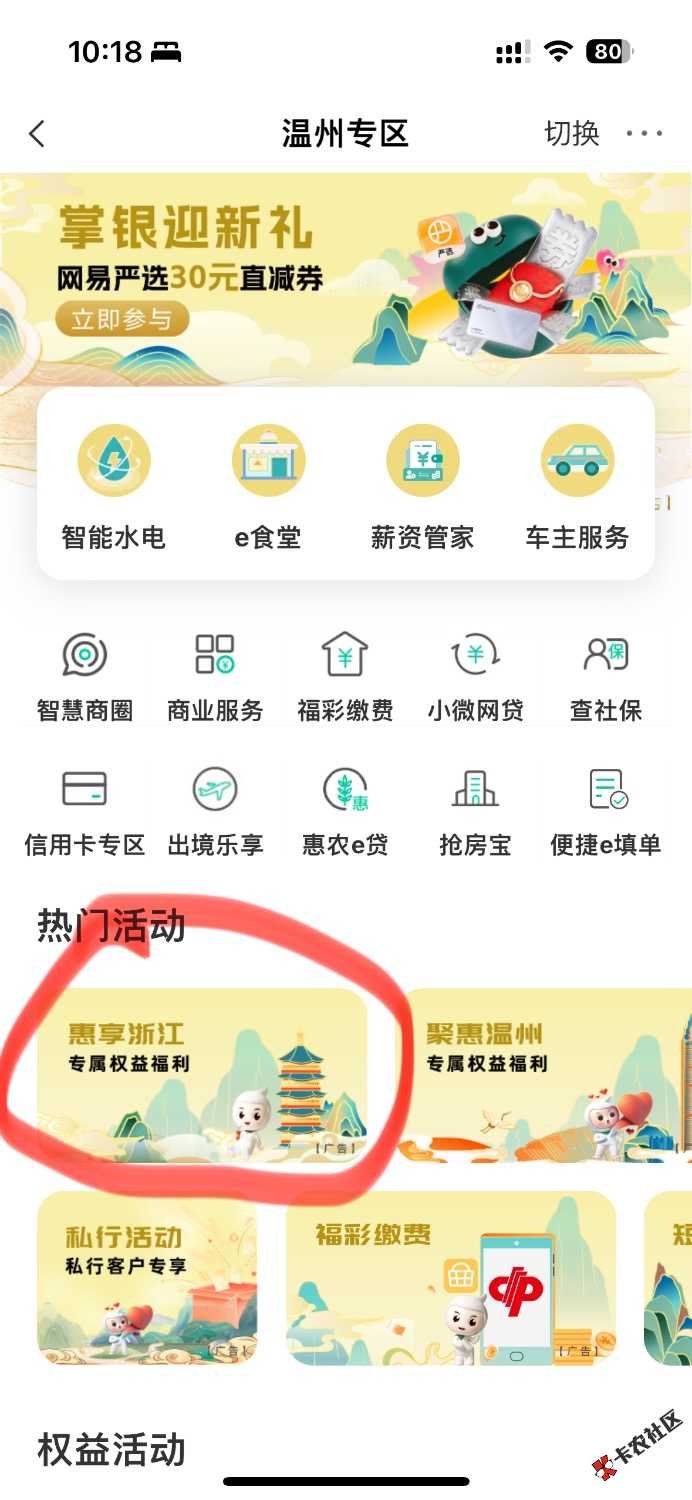The image size is (692, 1500).
Task: Open the three-dot overflow menu
Action: click(644, 134)
